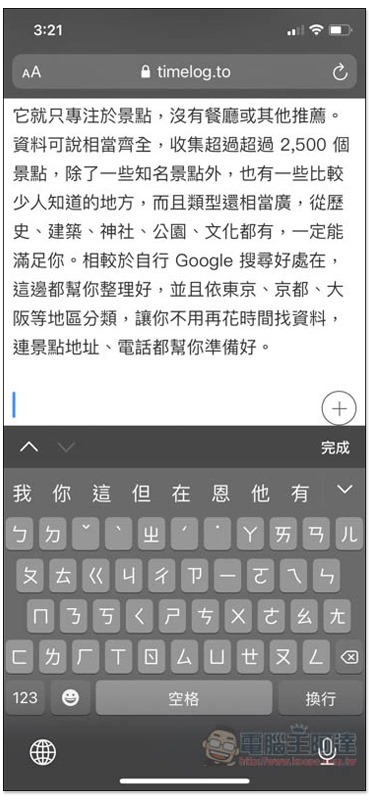Select the suggested word 有
Screen dimensions: 369x800
300,493
